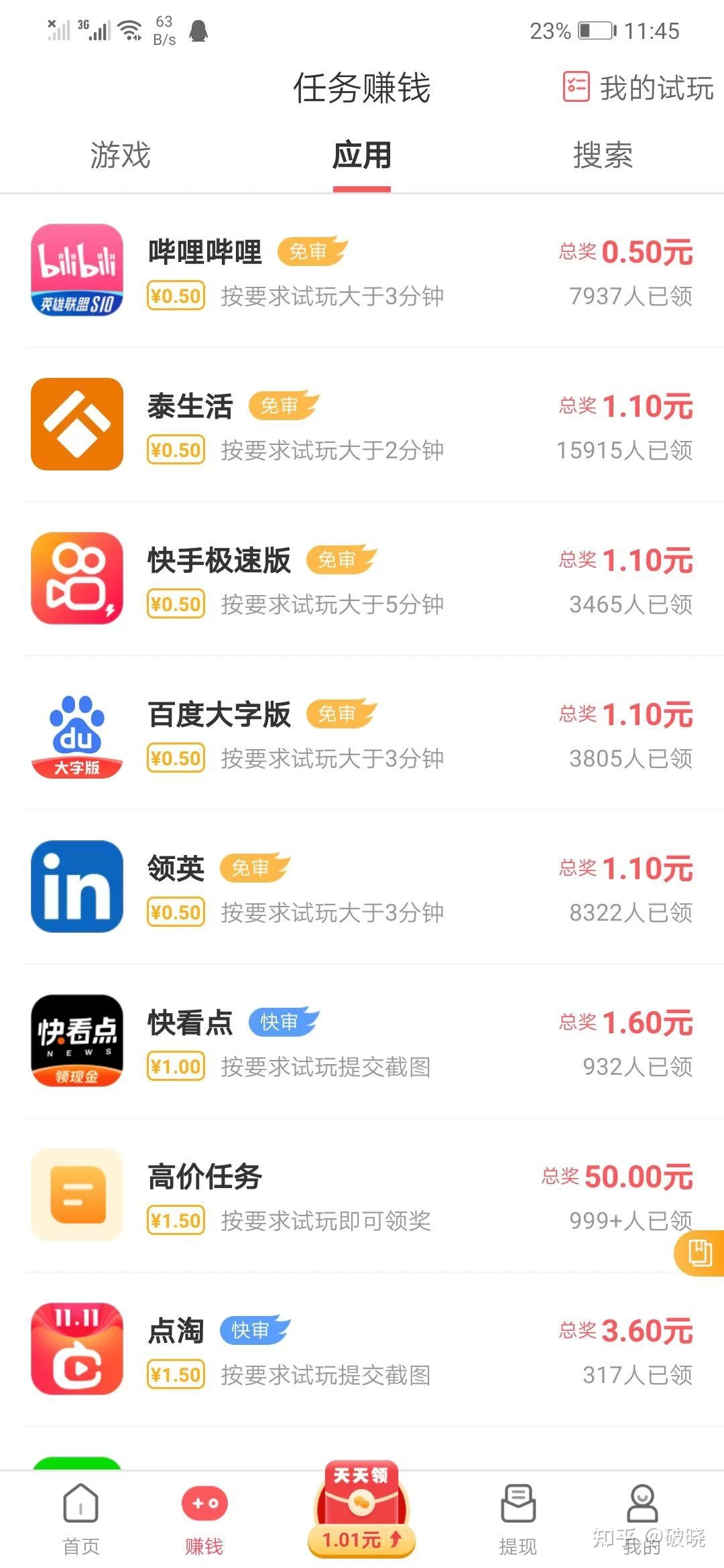This screenshot has width=724, height=1568.
Task: Open the 快看点 news app icon
Action: [x=76, y=1041]
